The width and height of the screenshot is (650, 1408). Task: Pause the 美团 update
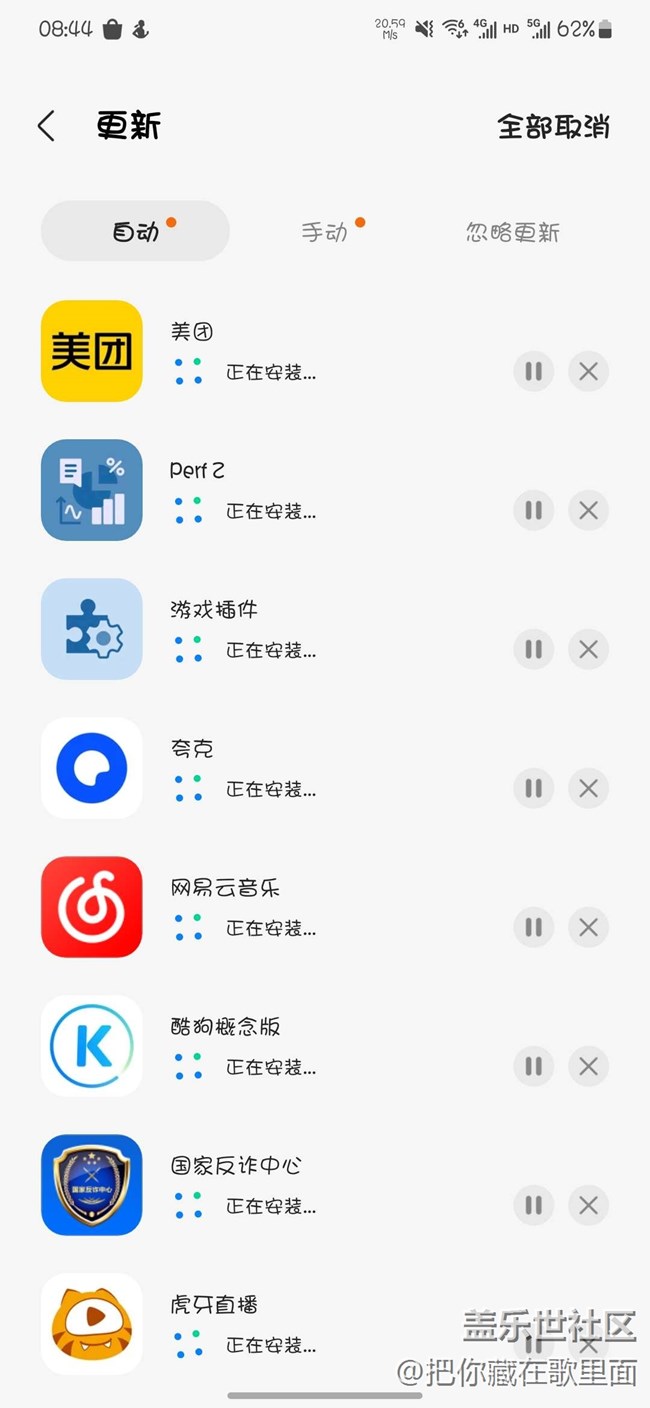[x=533, y=372]
